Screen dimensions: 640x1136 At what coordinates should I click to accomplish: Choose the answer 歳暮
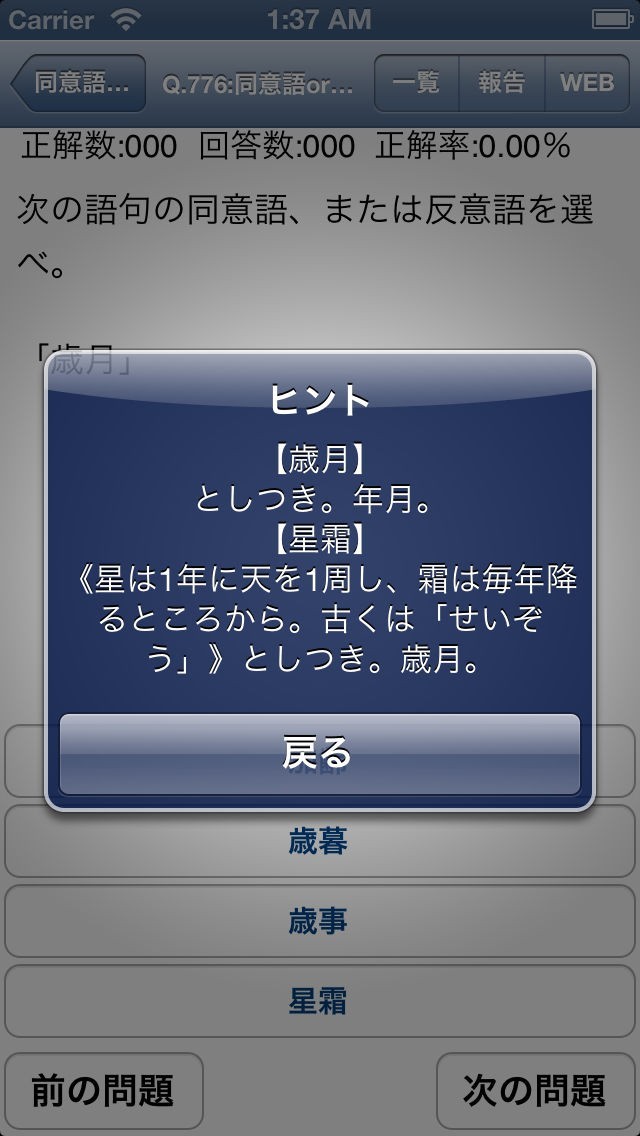320,841
